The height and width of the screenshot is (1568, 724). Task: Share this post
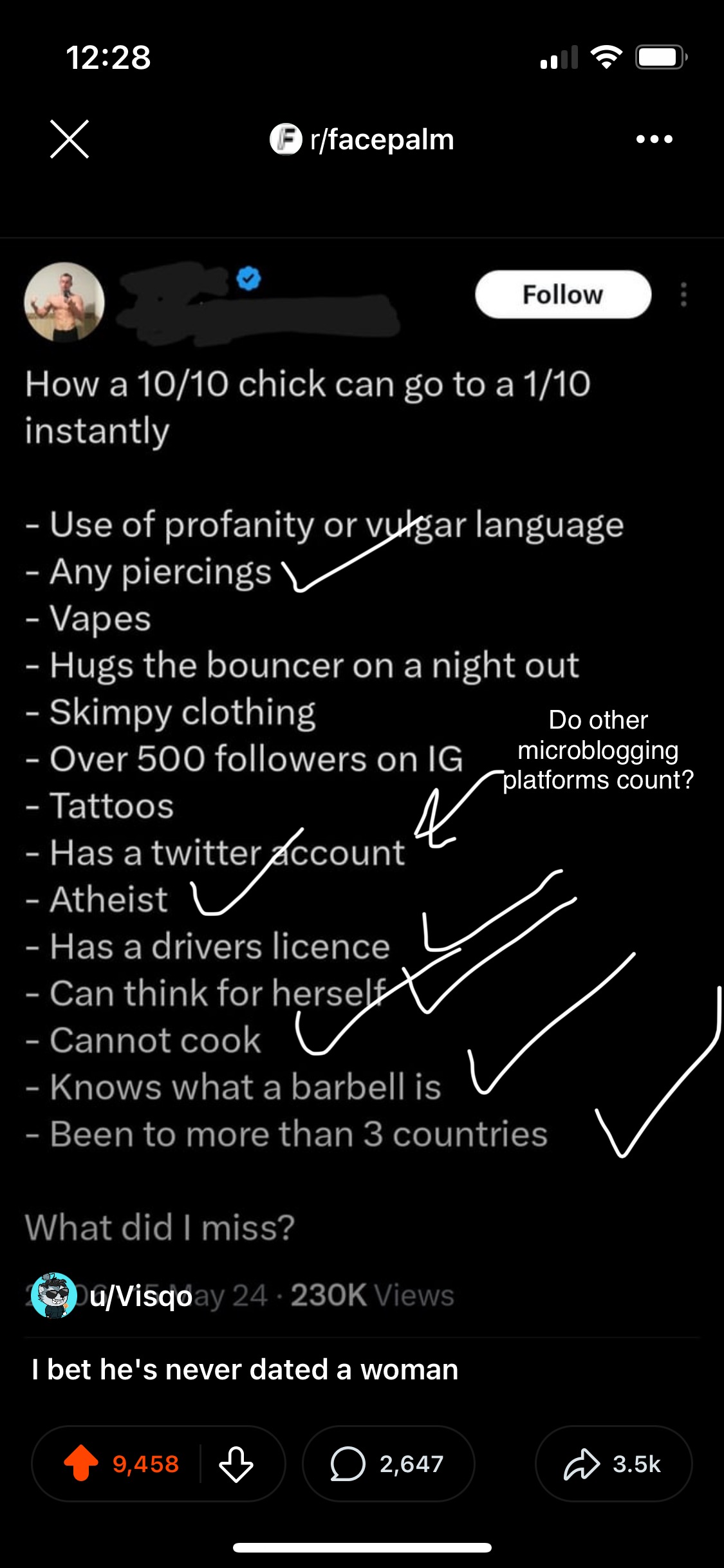click(613, 1464)
